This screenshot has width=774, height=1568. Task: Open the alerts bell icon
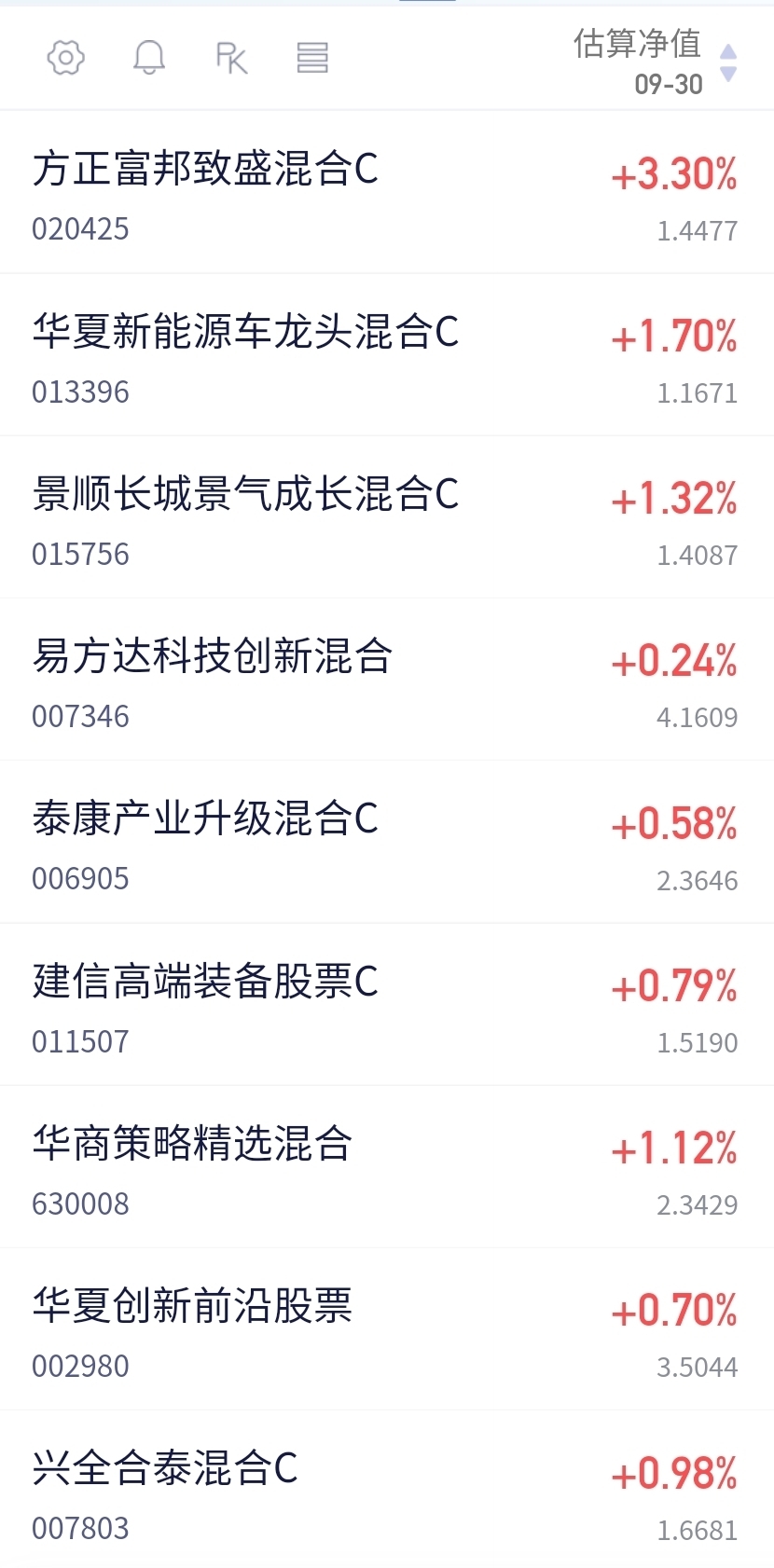coord(149,58)
